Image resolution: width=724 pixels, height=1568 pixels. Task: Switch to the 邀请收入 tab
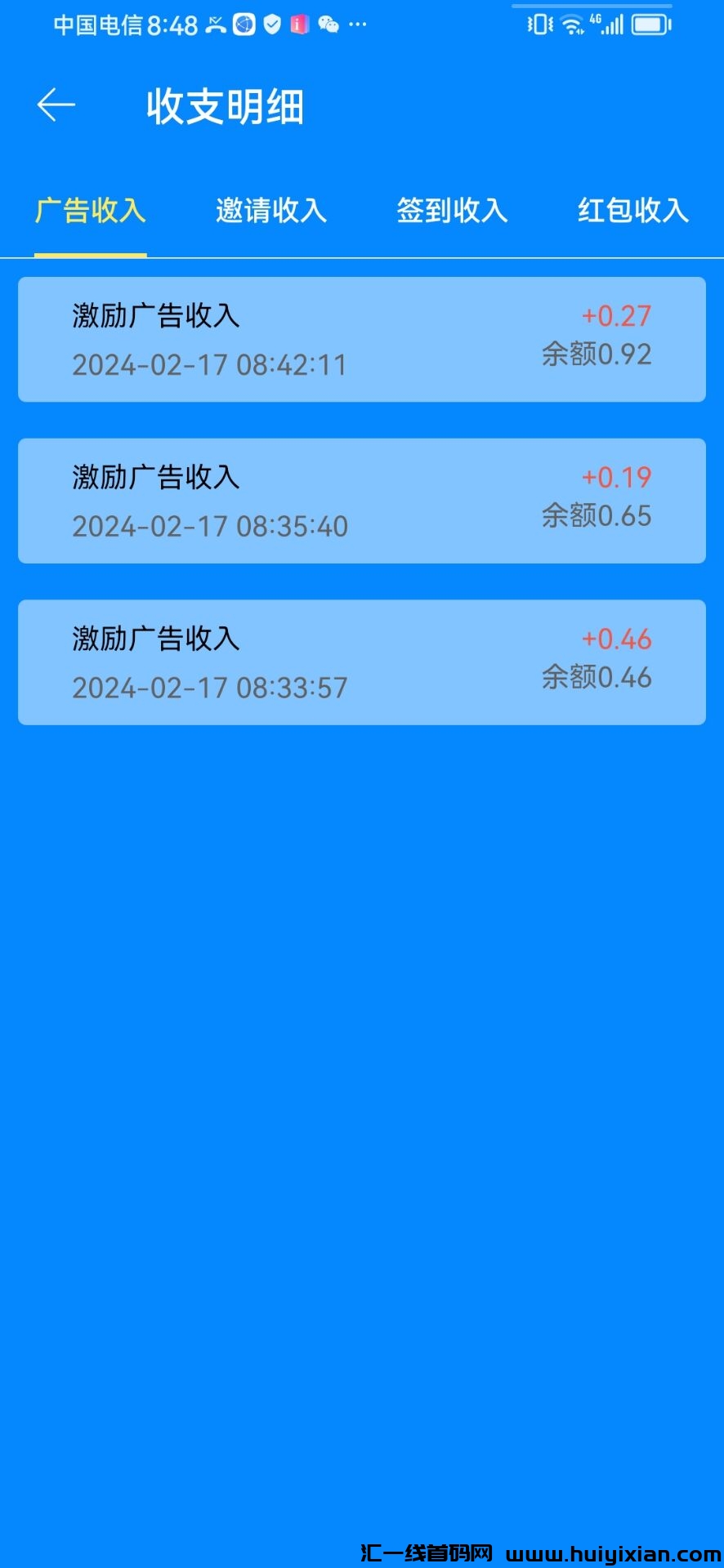(270, 212)
